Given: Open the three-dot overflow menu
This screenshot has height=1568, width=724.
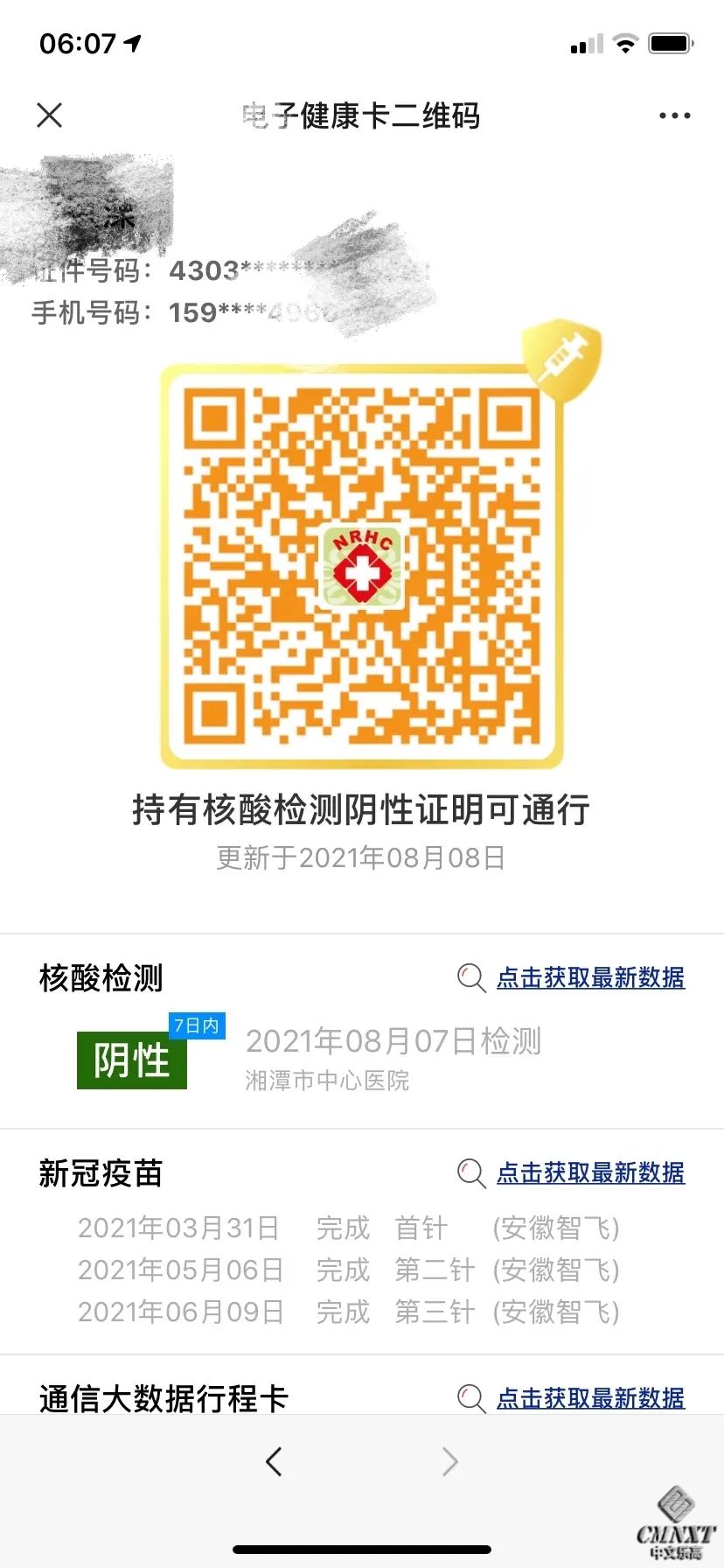Looking at the screenshot, I should (674, 115).
